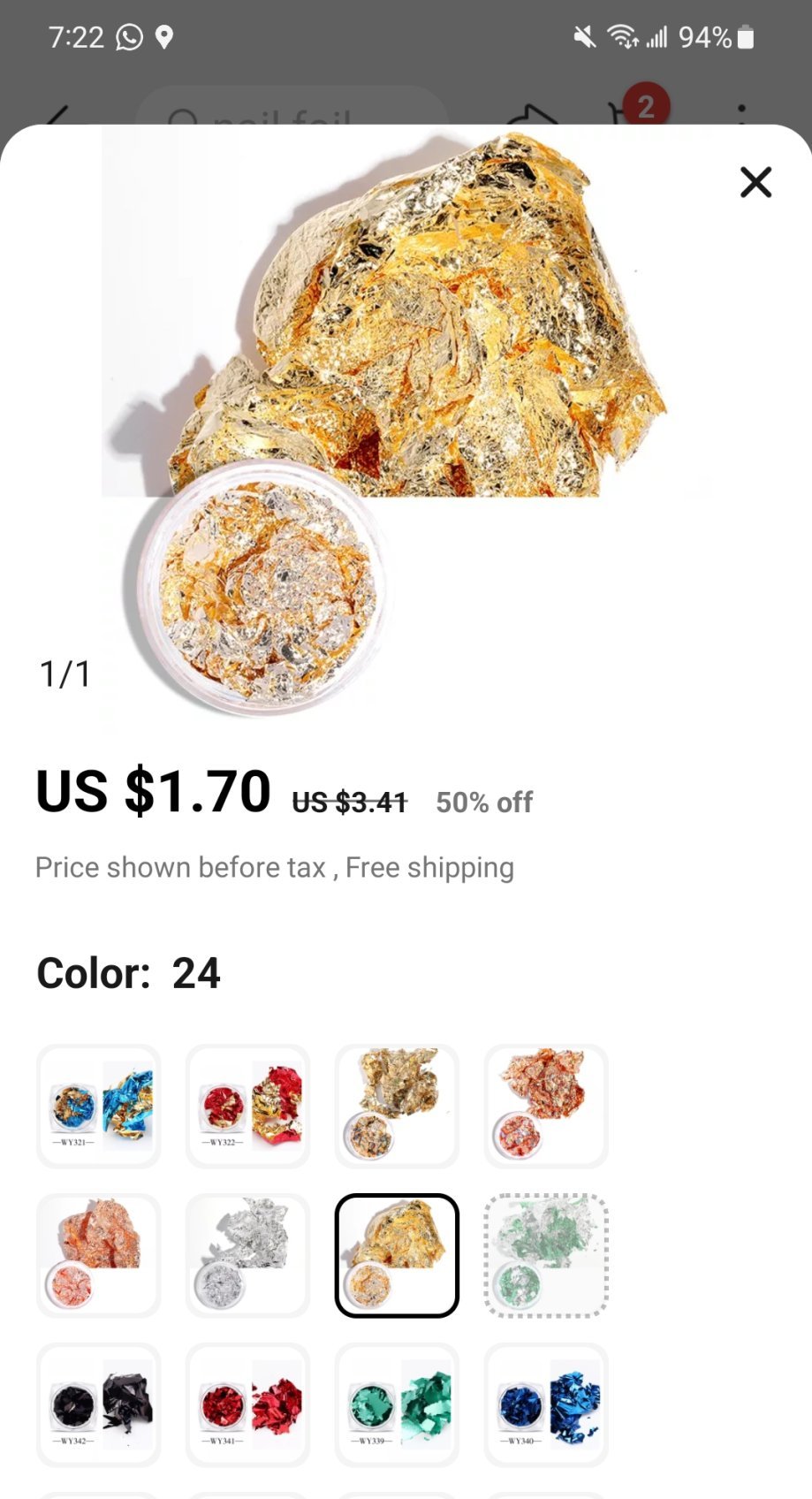Select the blue and gold WY321 swatch
812x1499 pixels.
tap(99, 1107)
